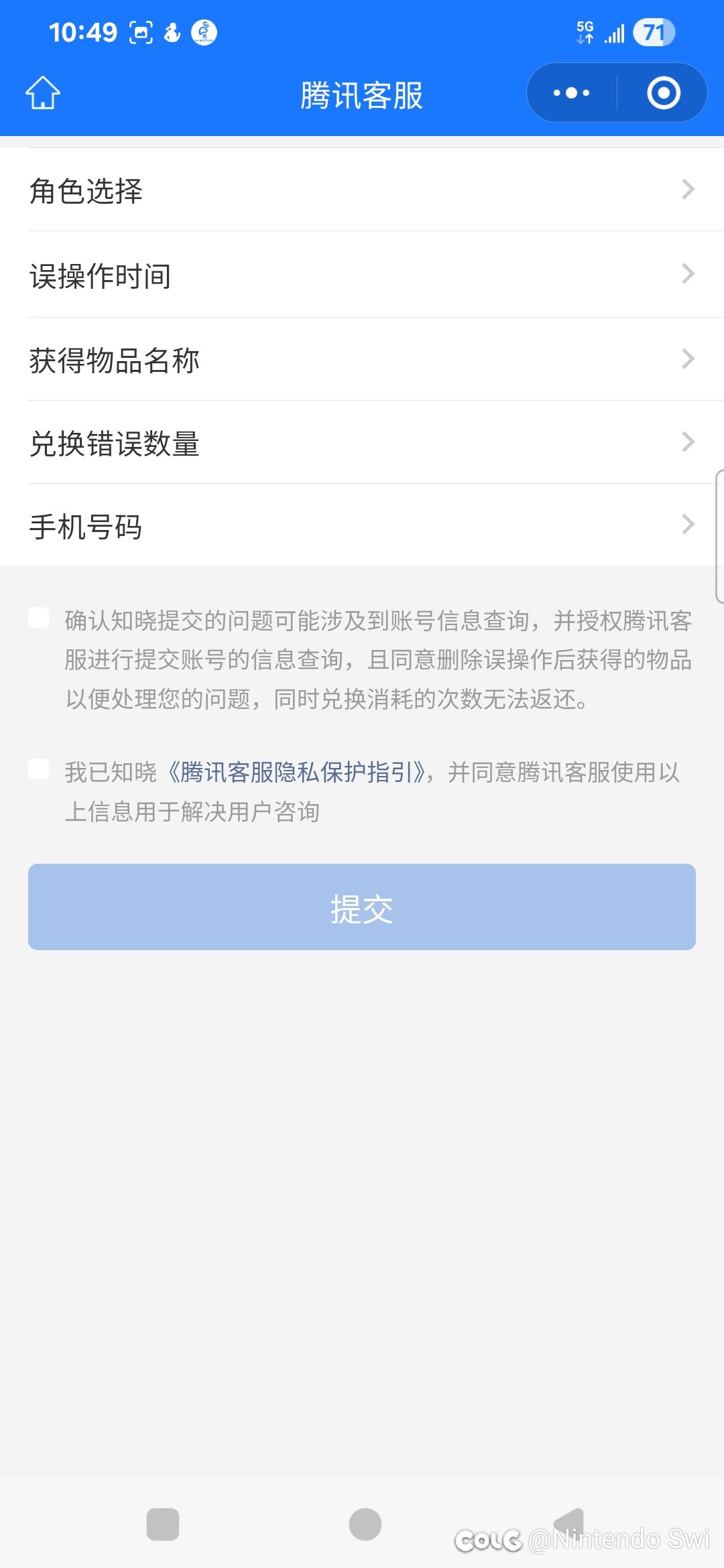
Task: Tap the home icon in the header
Action: click(x=43, y=93)
